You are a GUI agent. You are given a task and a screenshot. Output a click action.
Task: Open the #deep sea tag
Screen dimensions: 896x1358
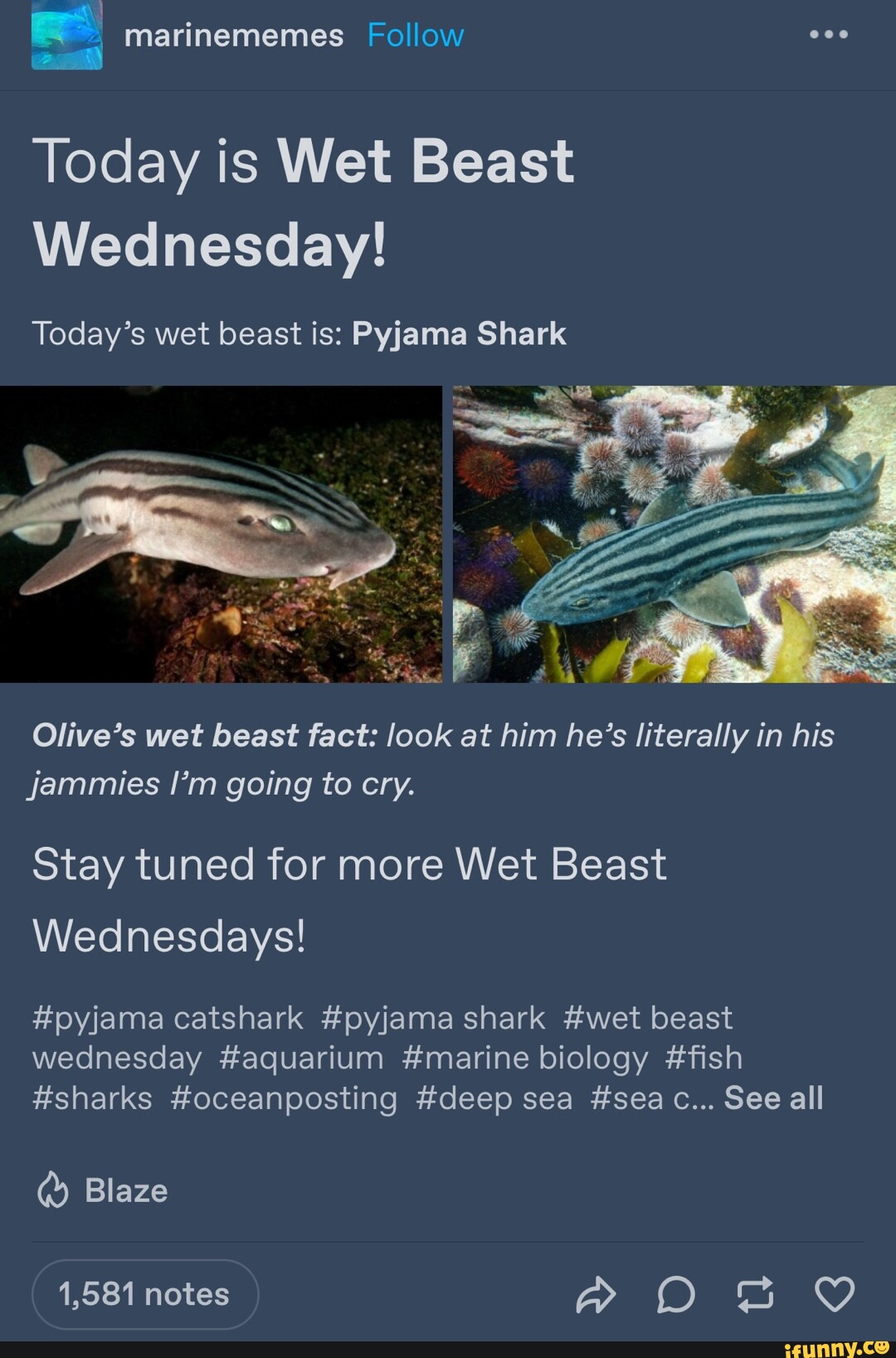494,1098
